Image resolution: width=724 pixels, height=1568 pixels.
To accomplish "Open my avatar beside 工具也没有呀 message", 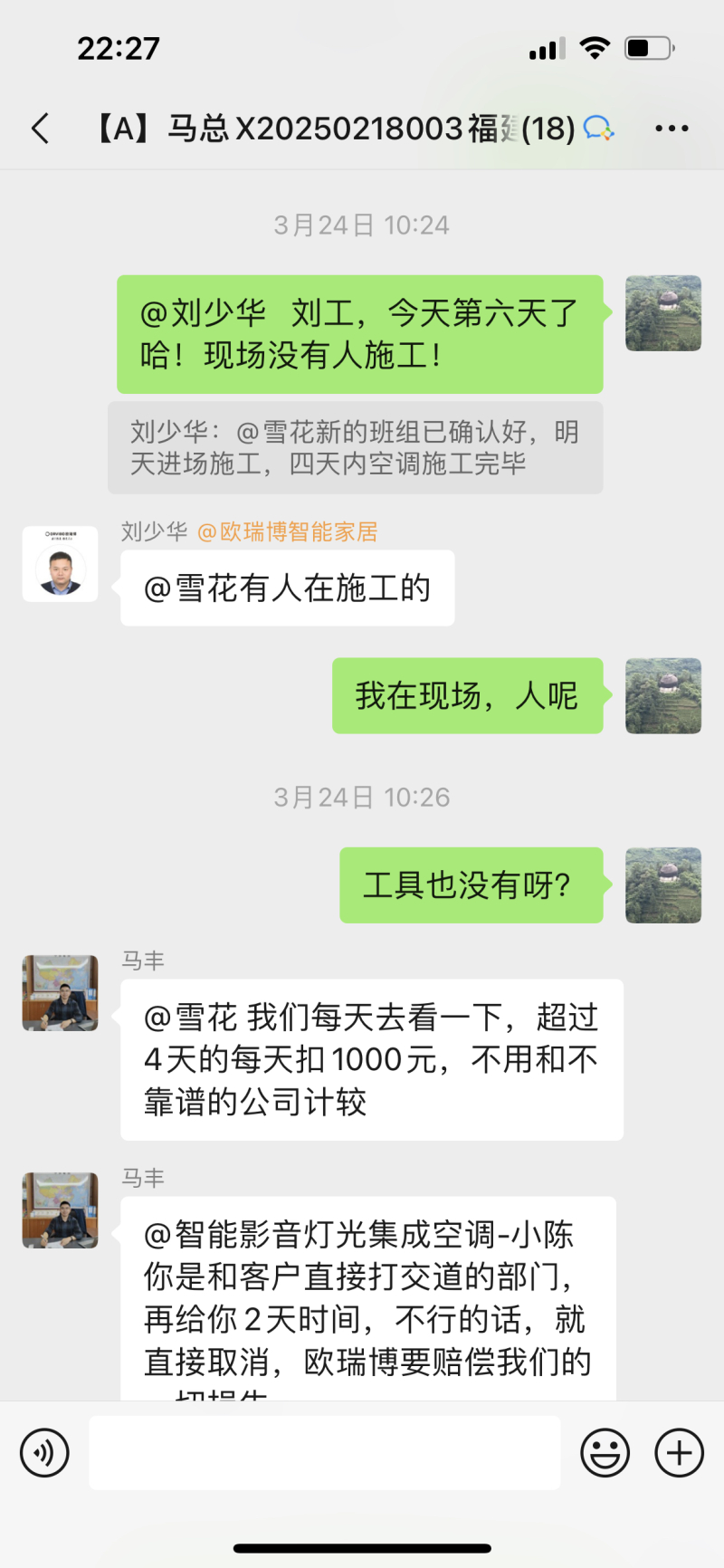I will pos(663,885).
